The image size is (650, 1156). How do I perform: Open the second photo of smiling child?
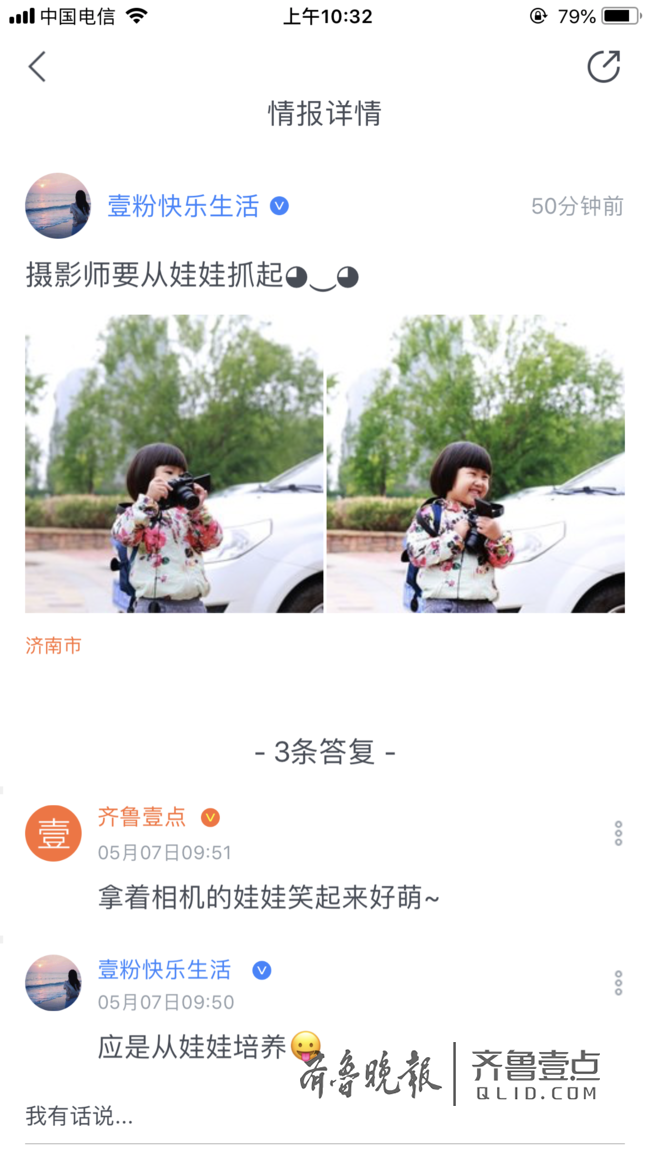pyautogui.click(x=476, y=464)
